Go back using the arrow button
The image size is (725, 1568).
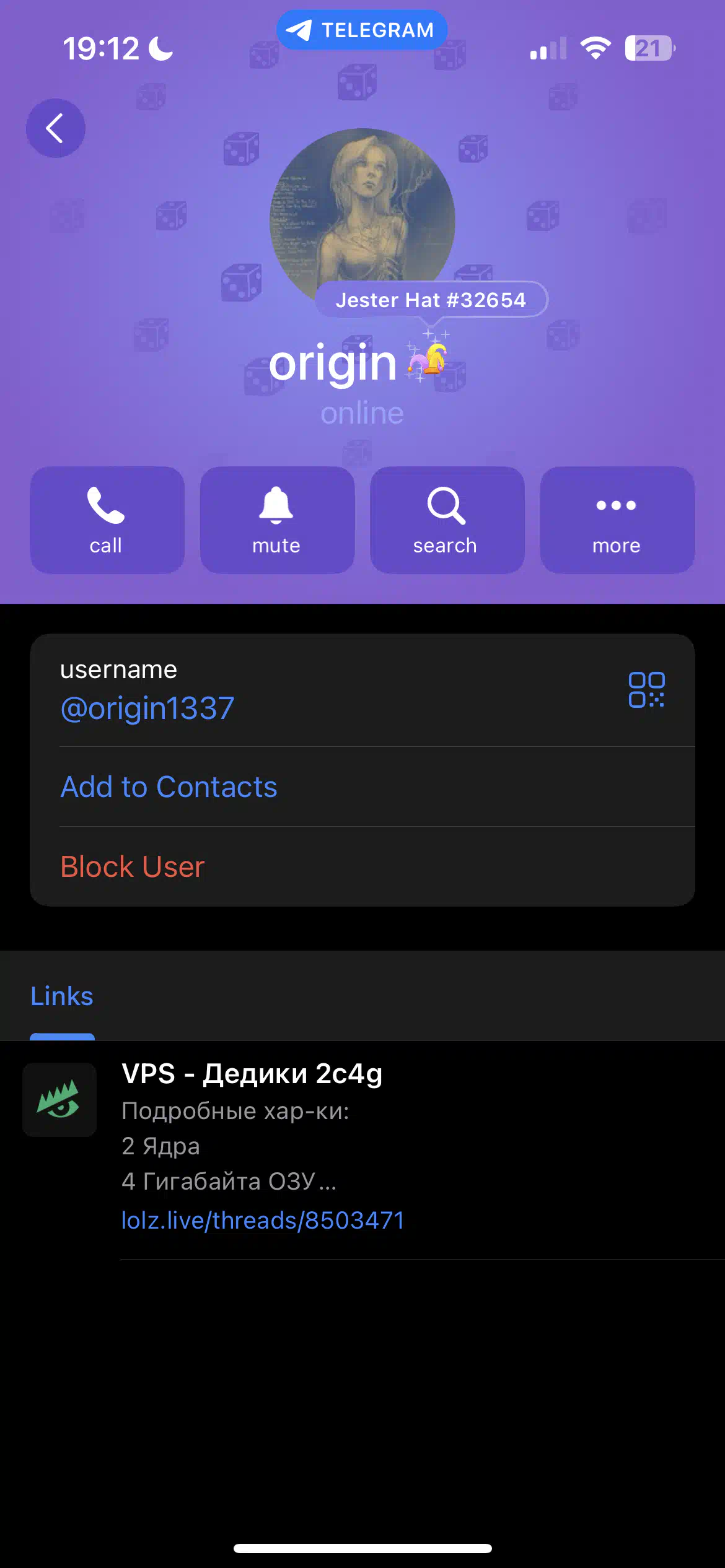(55, 128)
